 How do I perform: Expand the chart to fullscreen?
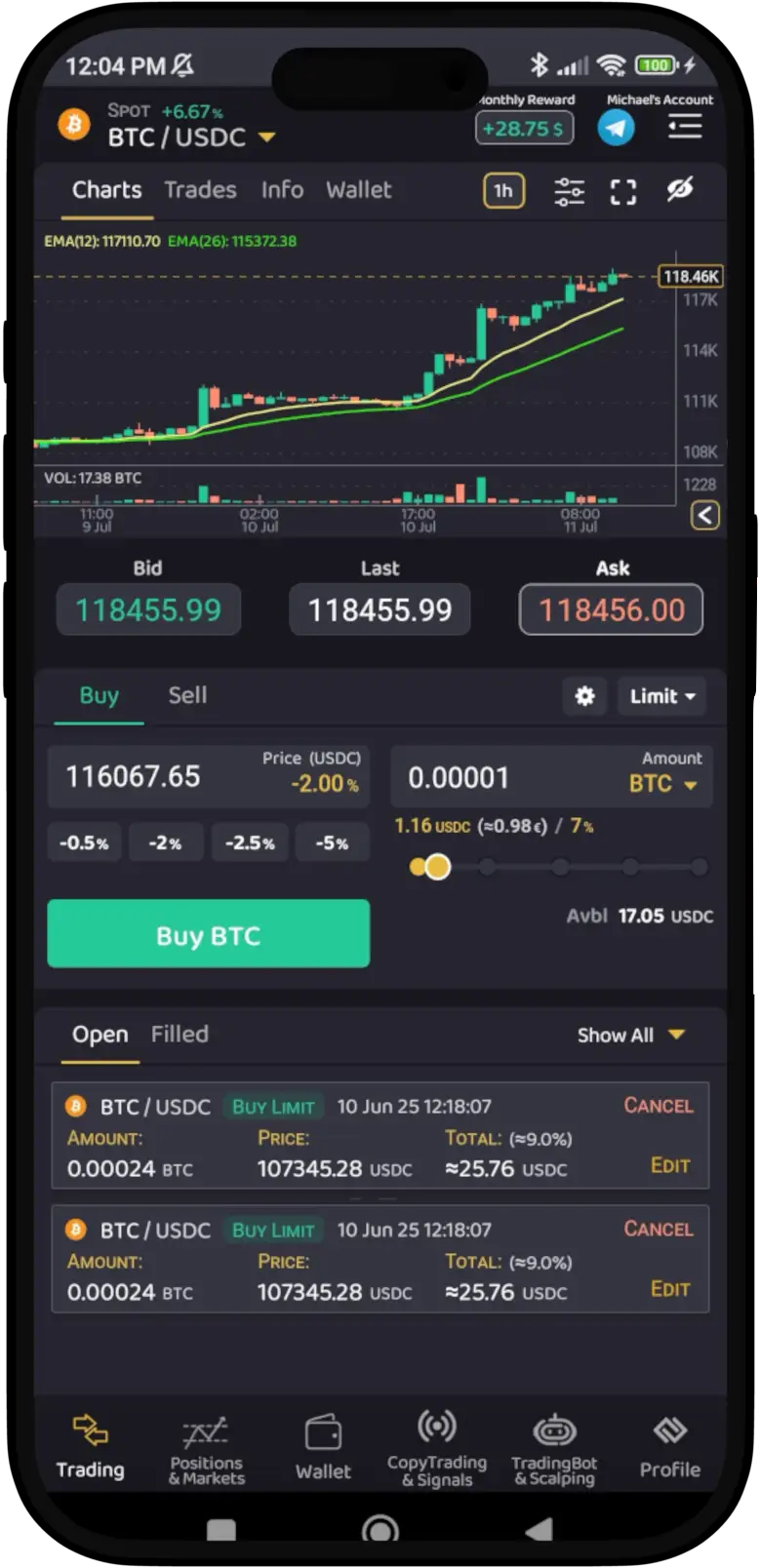pyautogui.click(x=623, y=191)
